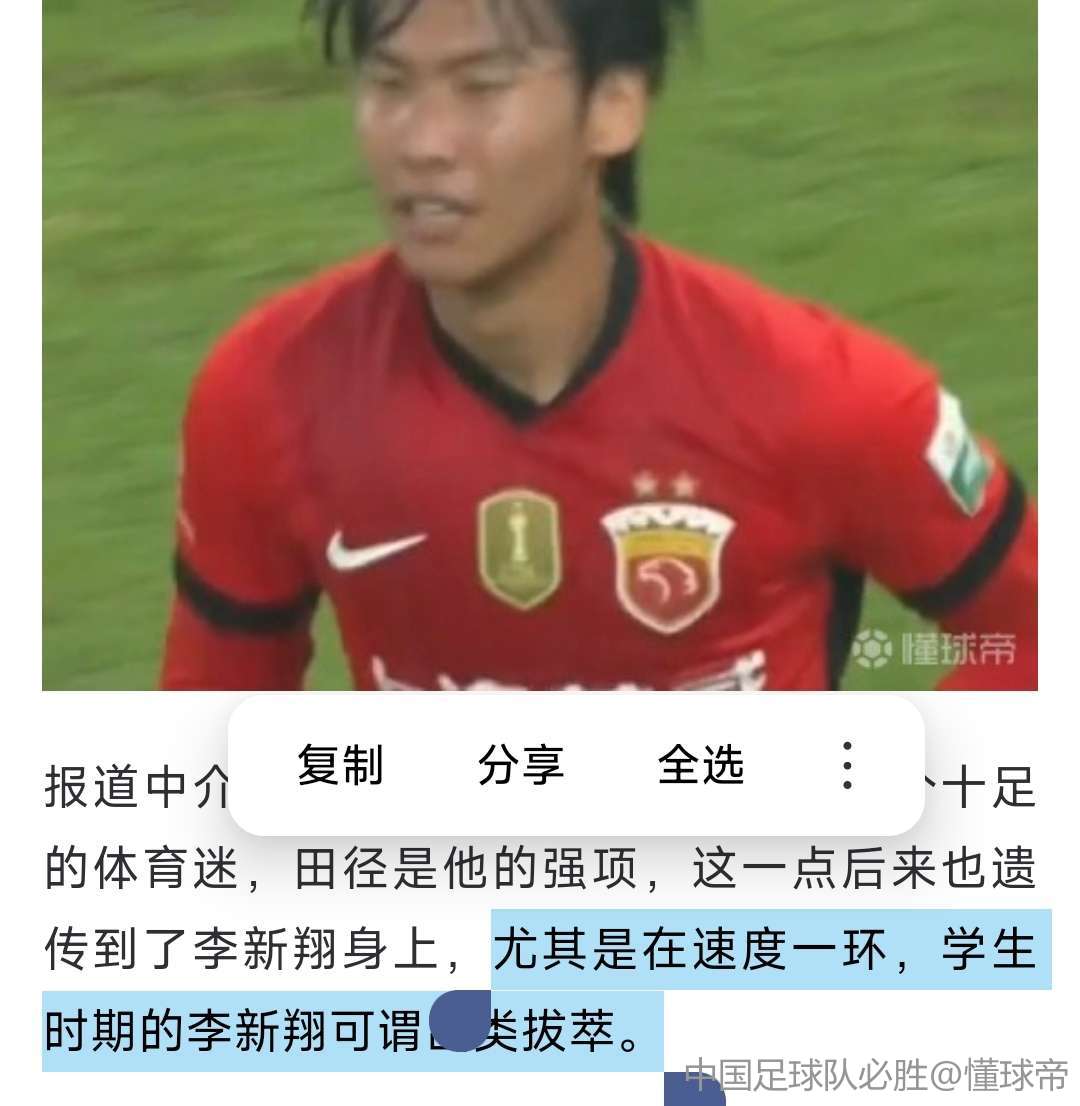Open the footballer photo in the article
This screenshot has height=1106, width=1080.
pyautogui.click(x=540, y=340)
